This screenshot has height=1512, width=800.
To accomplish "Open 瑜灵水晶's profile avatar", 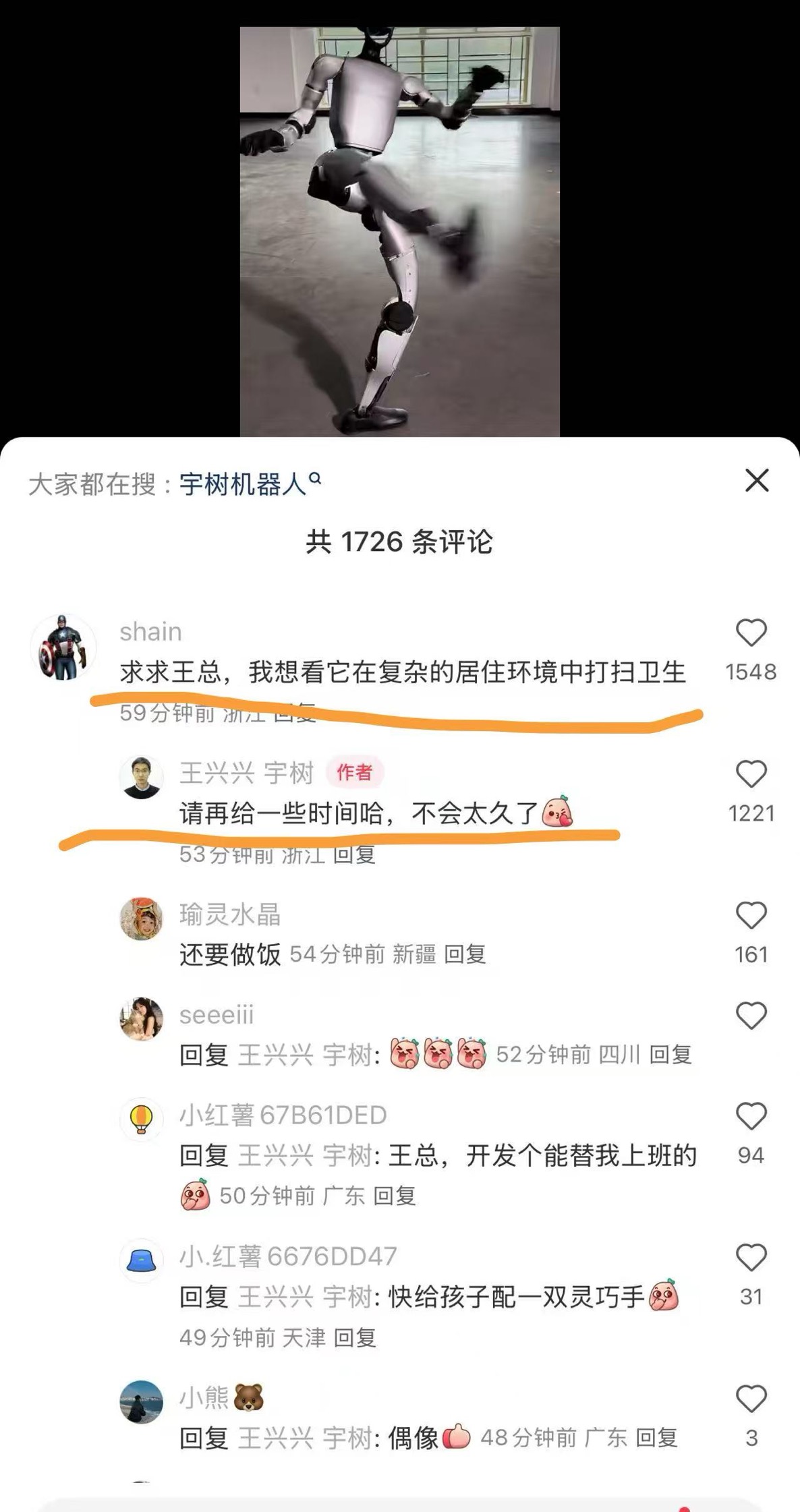I will point(141,919).
